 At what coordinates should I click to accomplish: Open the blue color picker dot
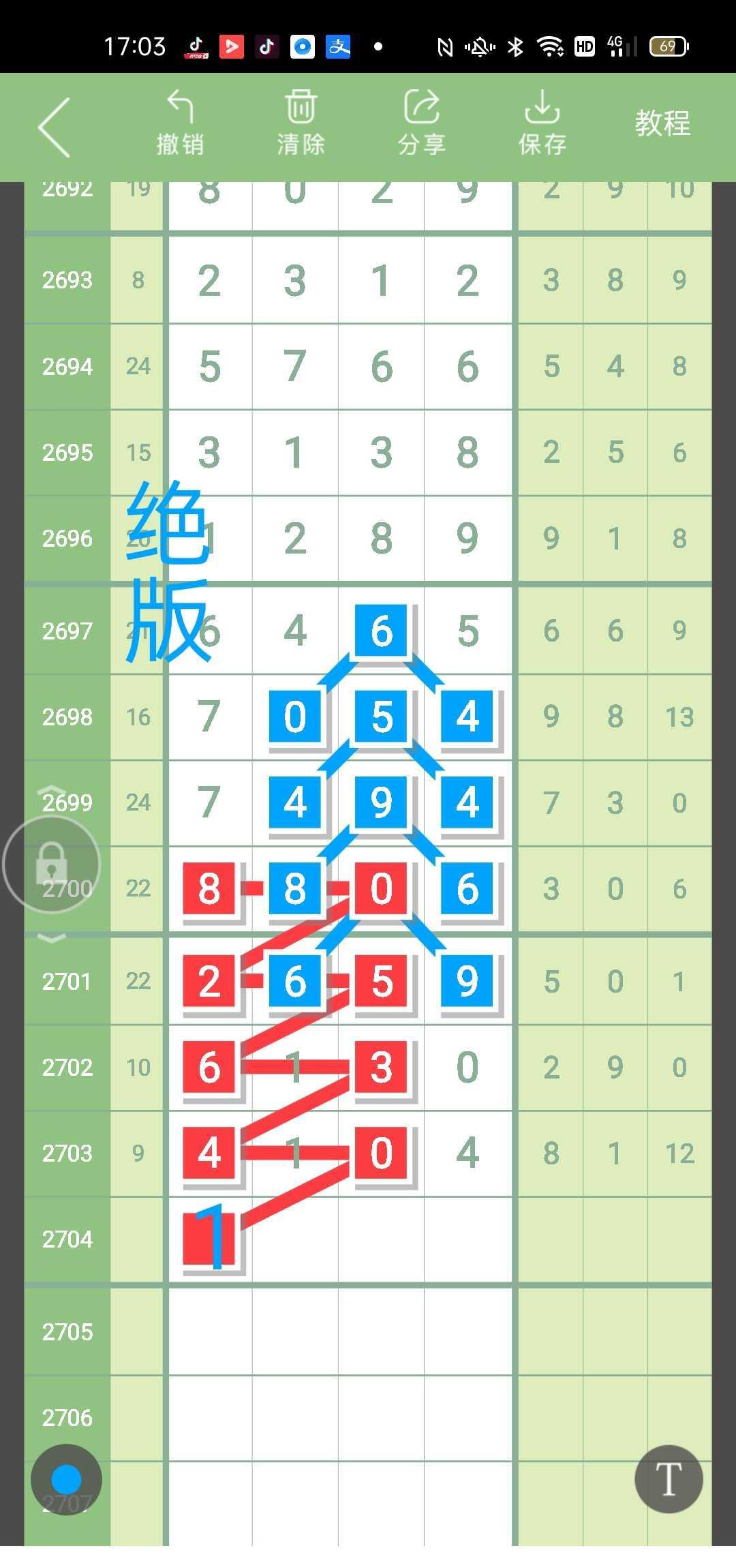click(x=66, y=1480)
